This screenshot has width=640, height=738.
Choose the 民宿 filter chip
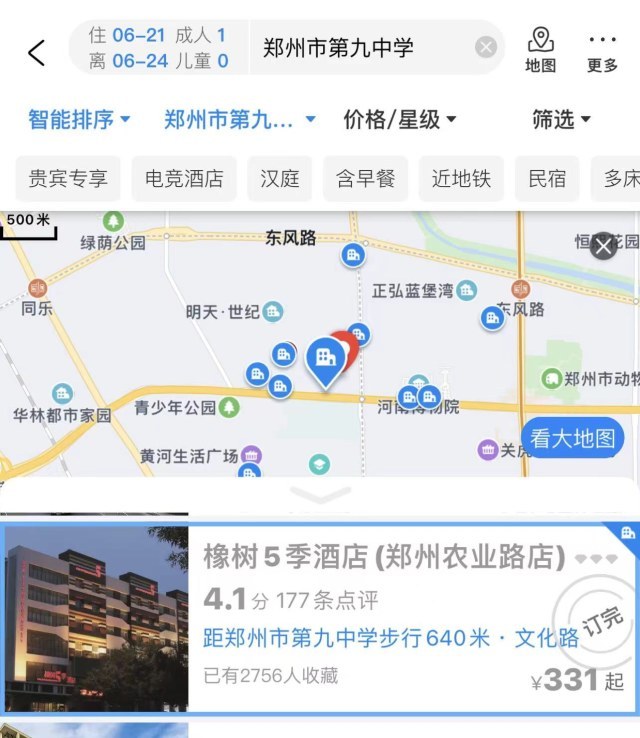[x=547, y=179]
